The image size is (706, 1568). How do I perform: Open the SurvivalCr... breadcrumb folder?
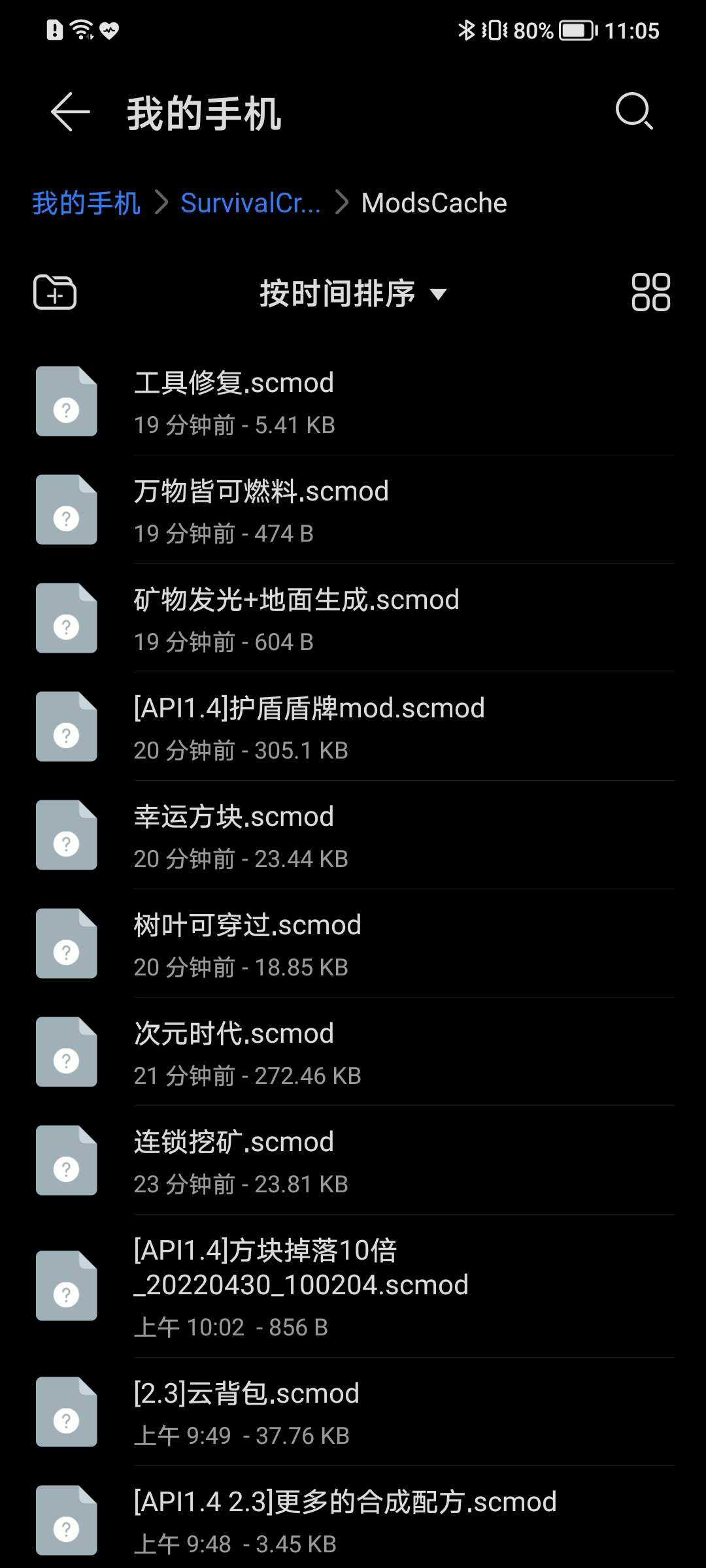(x=250, y=203)
